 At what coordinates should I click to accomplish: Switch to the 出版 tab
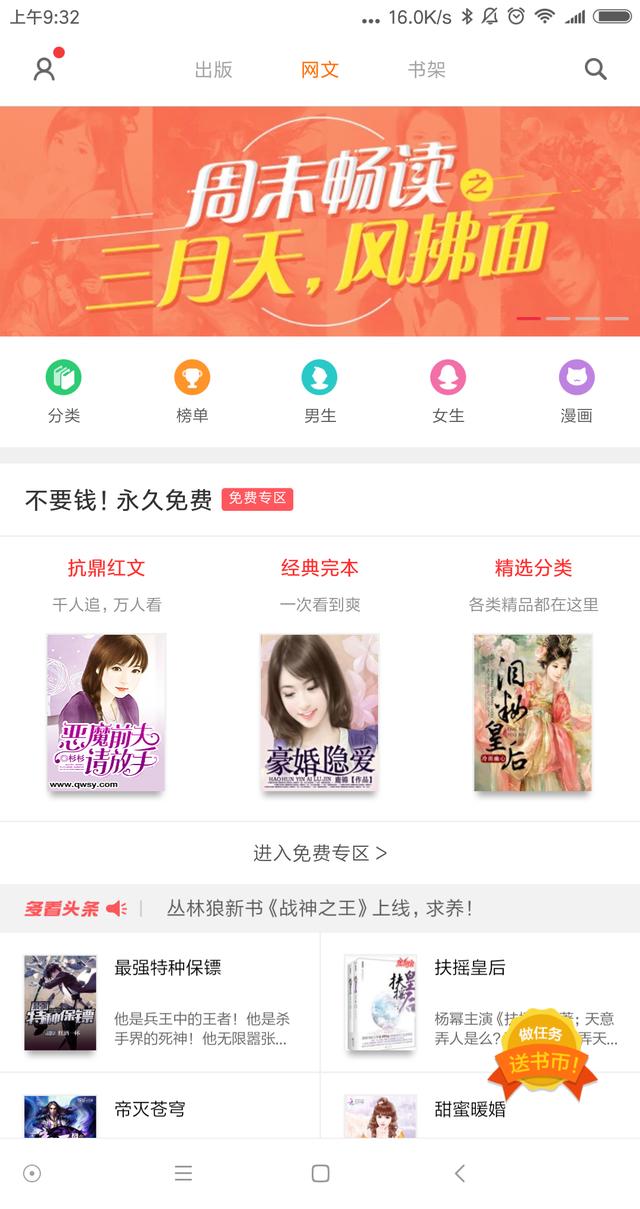point(213,70)
